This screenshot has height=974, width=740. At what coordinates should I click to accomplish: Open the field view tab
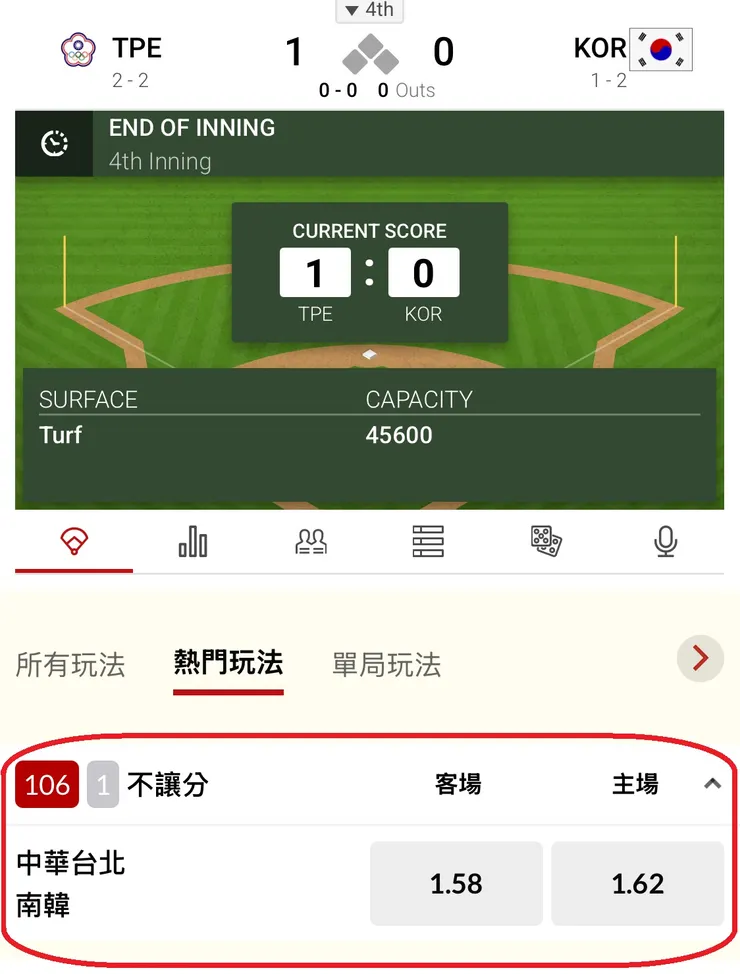click(x=73, y=542)
